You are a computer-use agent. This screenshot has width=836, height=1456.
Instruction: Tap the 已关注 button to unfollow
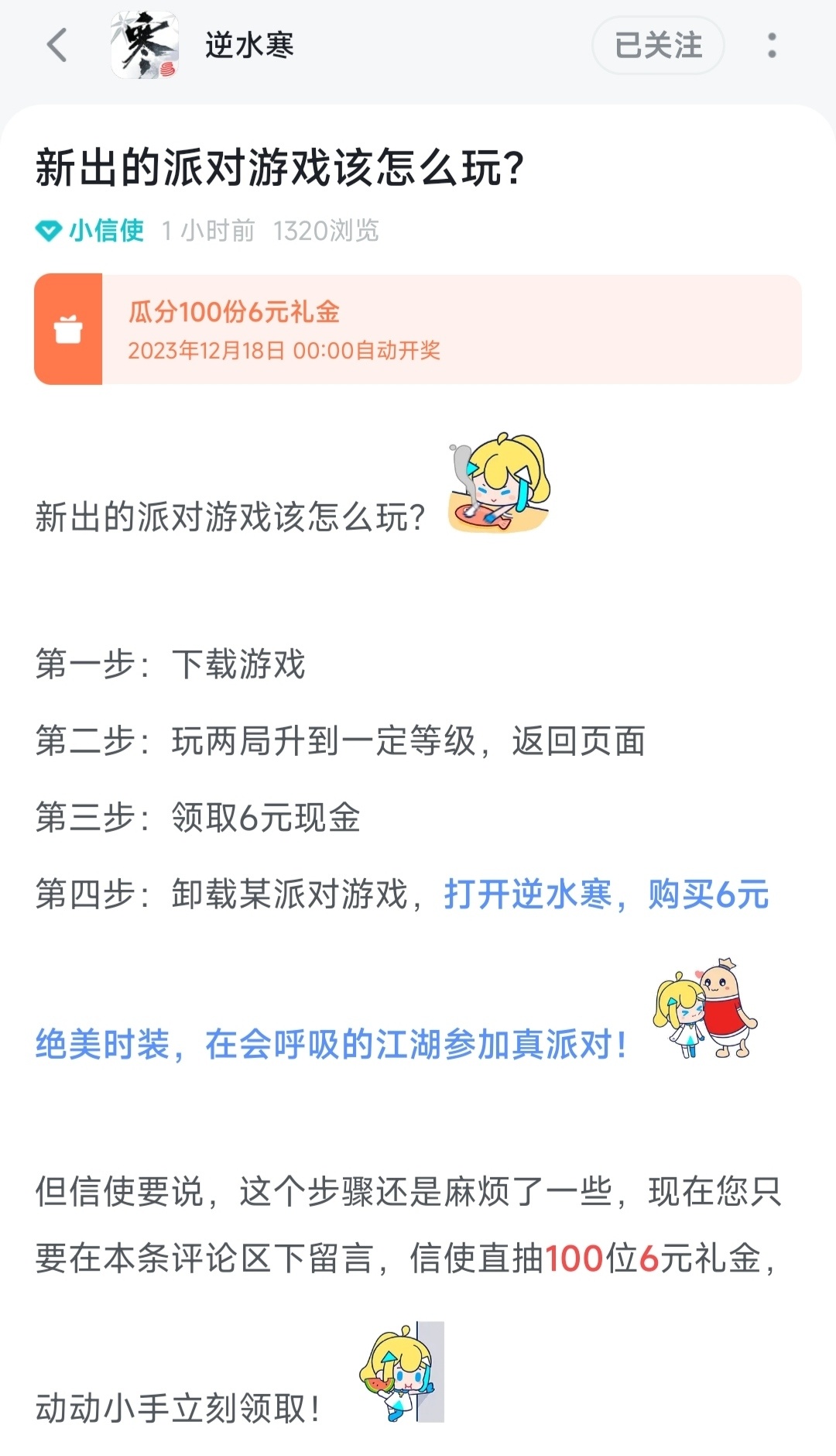click(x=658, y=45)
